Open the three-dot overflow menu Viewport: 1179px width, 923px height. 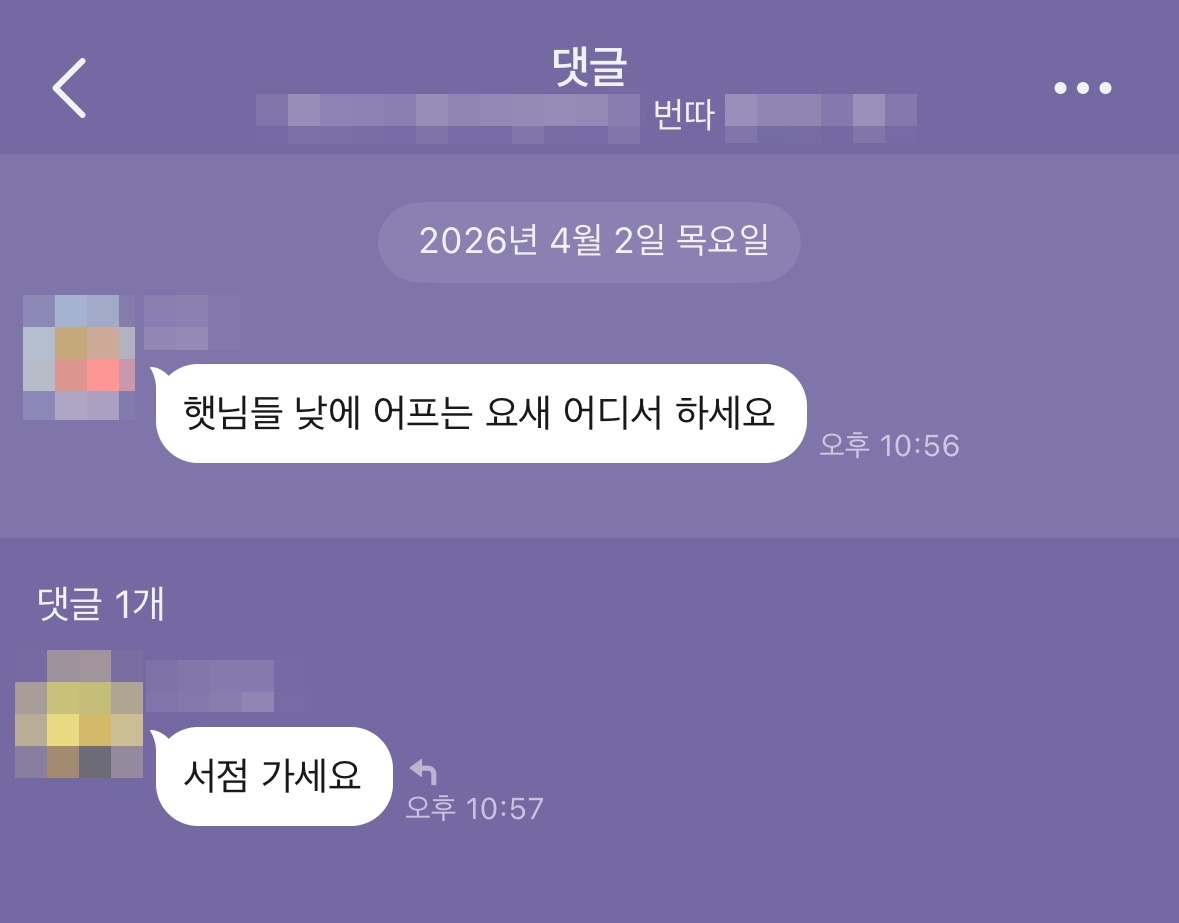[x=1082, y=88]
